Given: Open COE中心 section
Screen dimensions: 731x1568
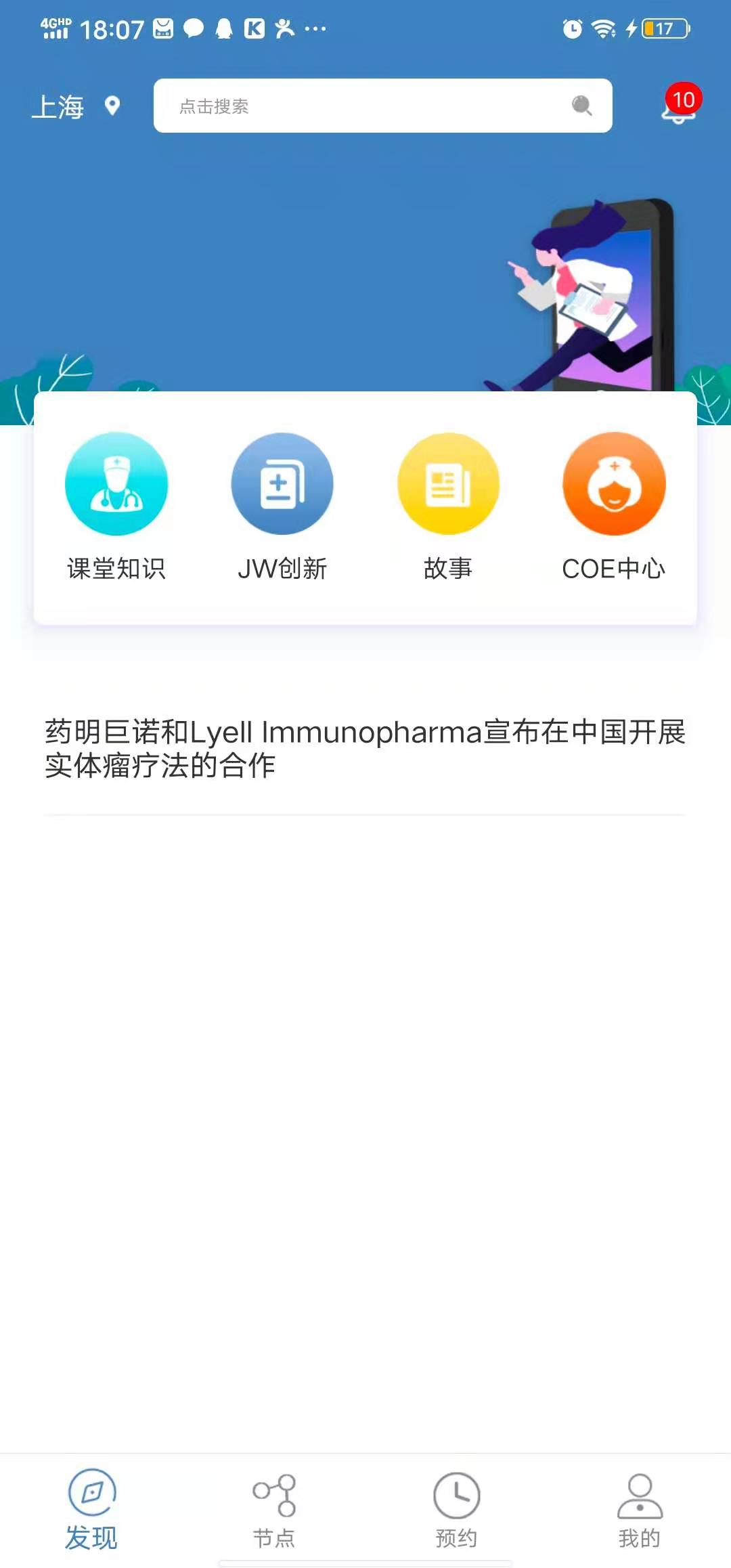Looking at the screenshot, I should 614,506.
